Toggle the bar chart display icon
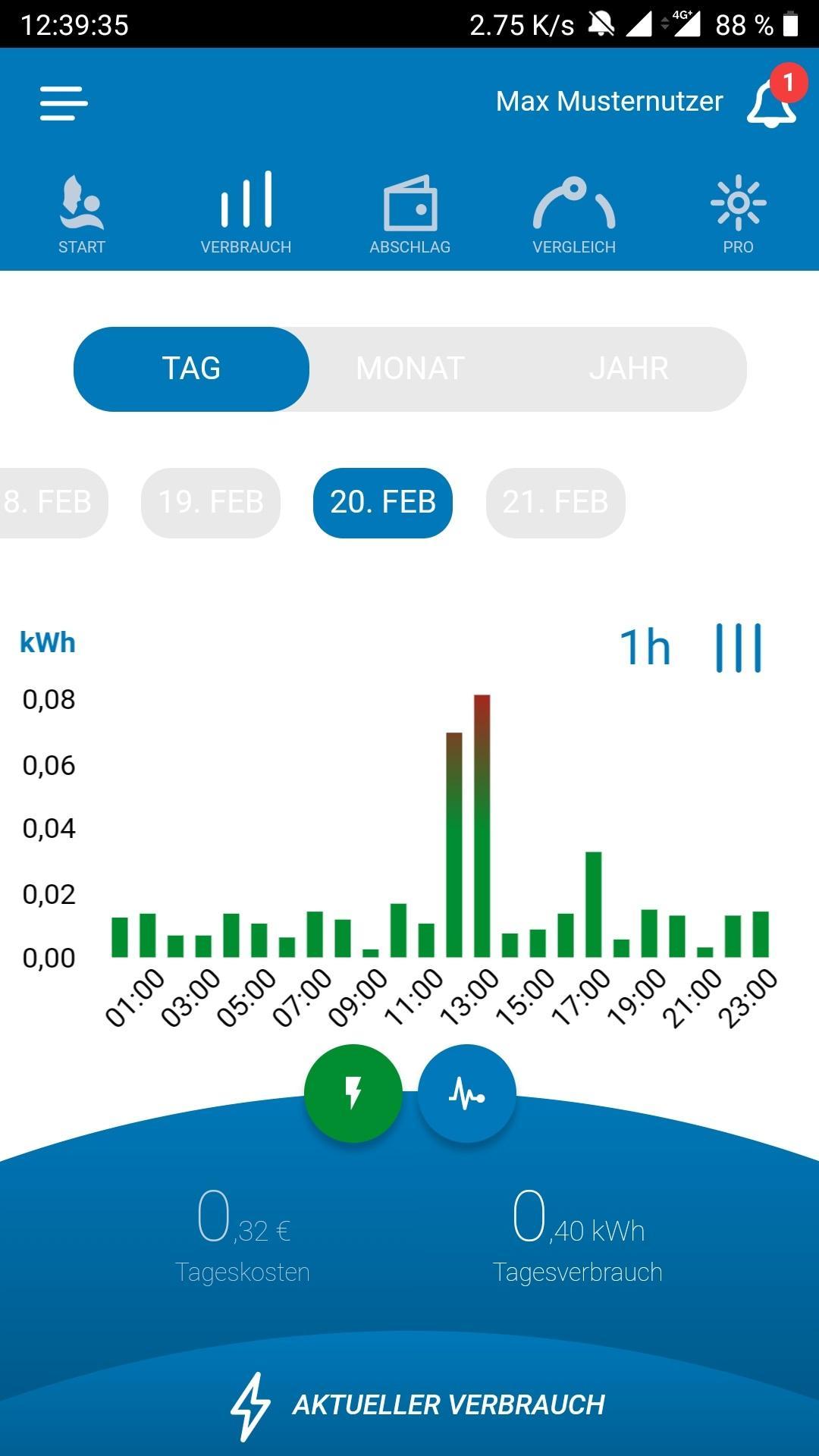The image size is (819, 1456). tap(739, 648)
